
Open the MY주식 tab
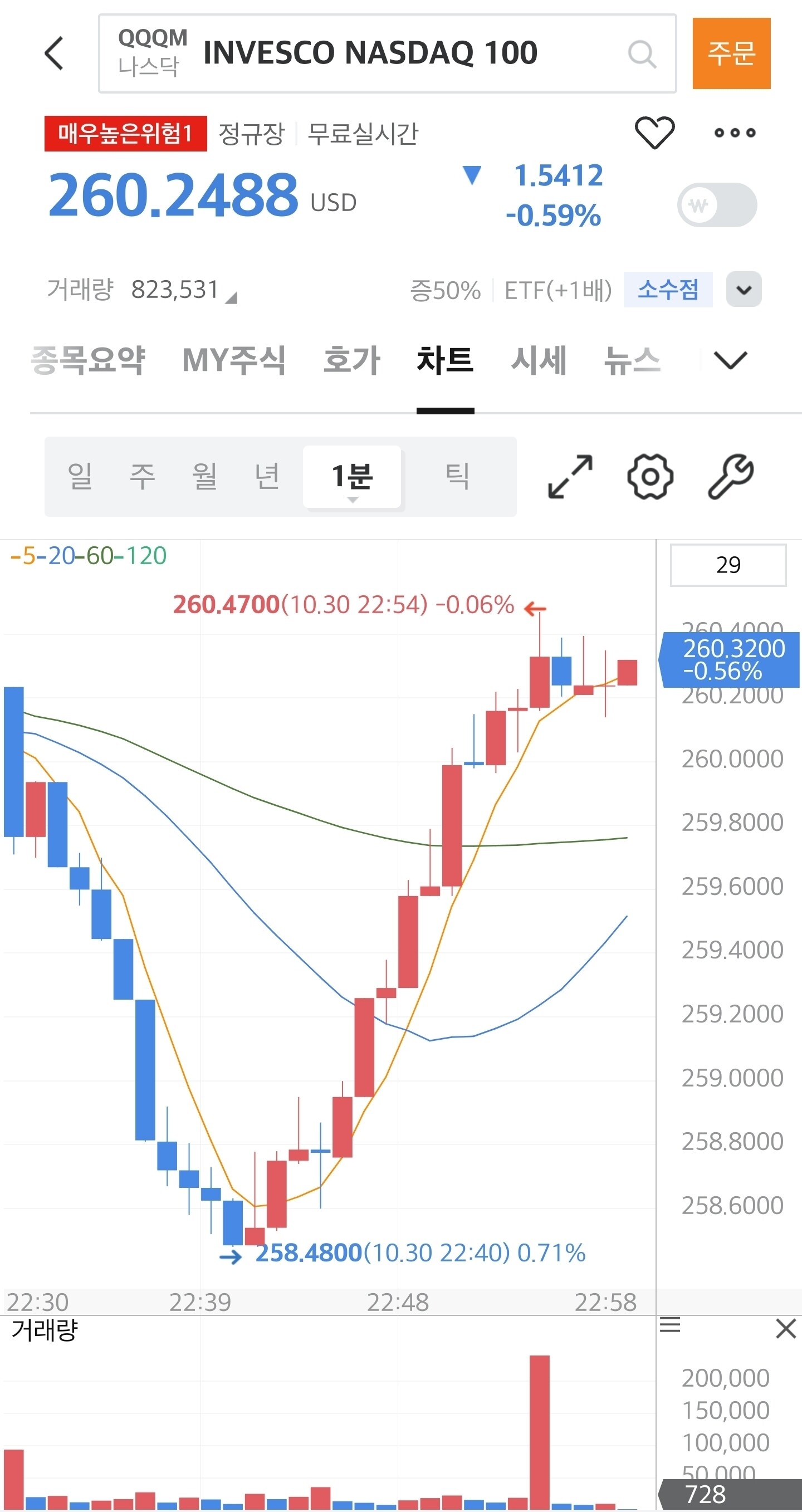tap(234, 360)
